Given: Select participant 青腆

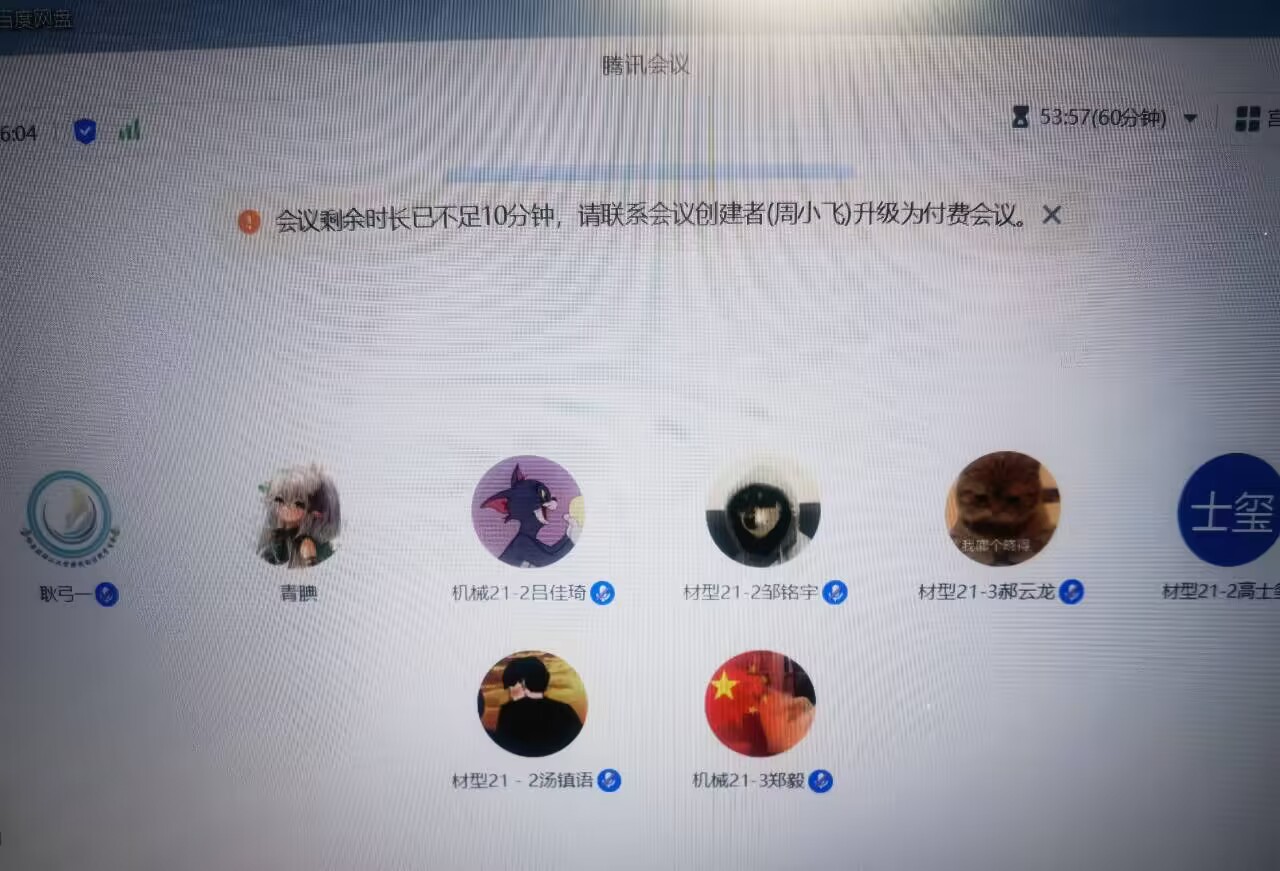Looking at the screenshot, I should coord(298,517).
